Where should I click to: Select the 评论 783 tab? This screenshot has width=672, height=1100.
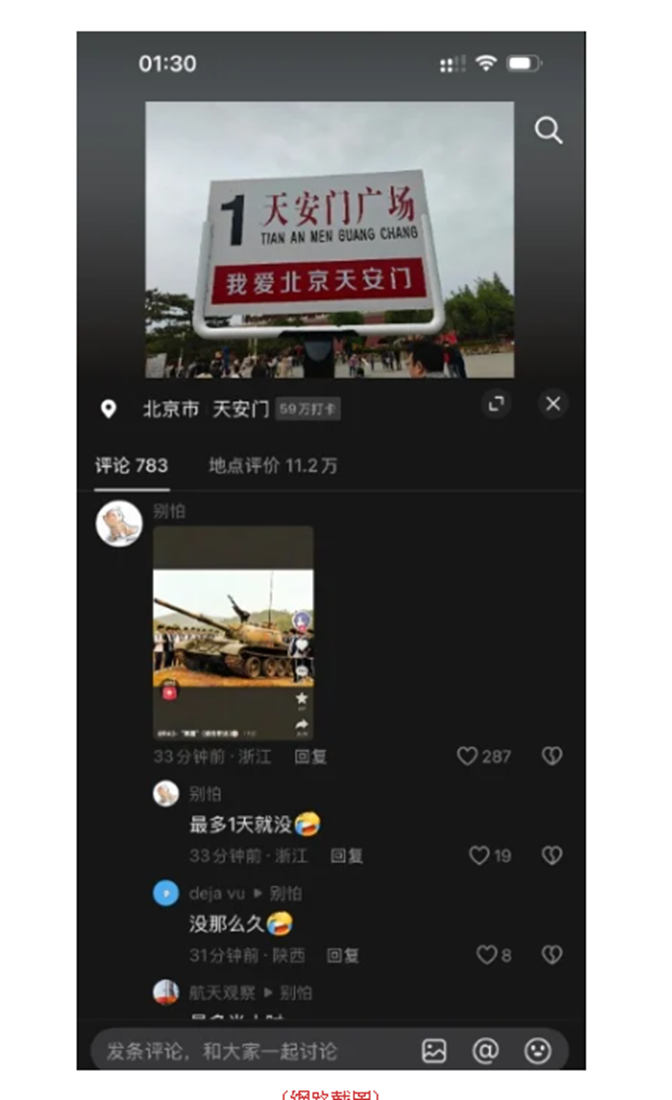click(131, 466)
